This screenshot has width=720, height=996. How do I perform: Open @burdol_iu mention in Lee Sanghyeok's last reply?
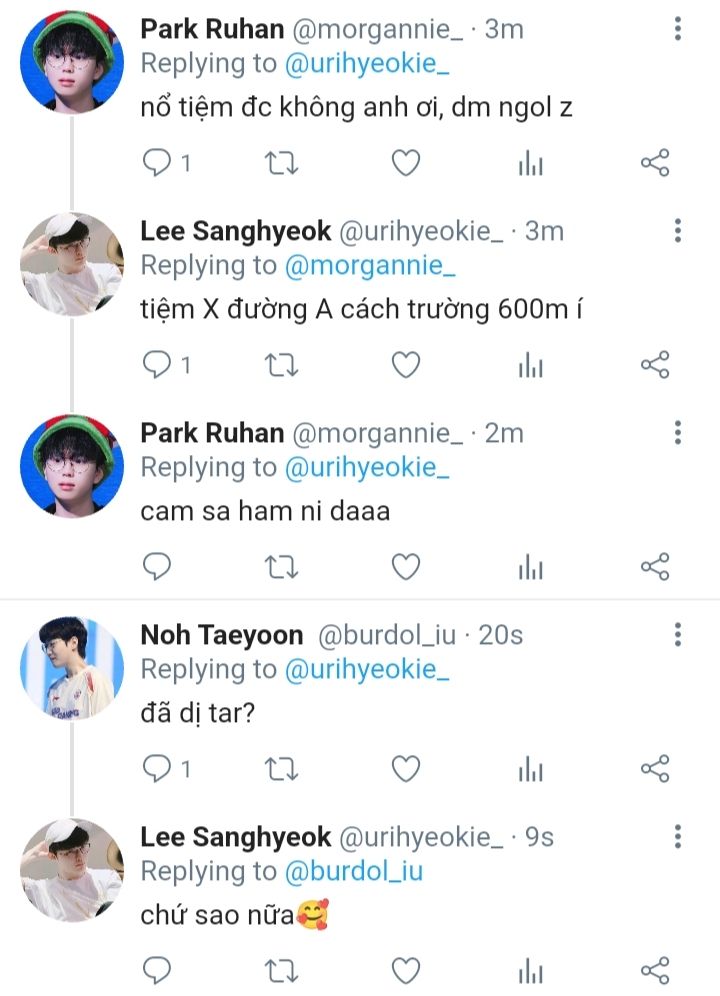coord(353,871)
